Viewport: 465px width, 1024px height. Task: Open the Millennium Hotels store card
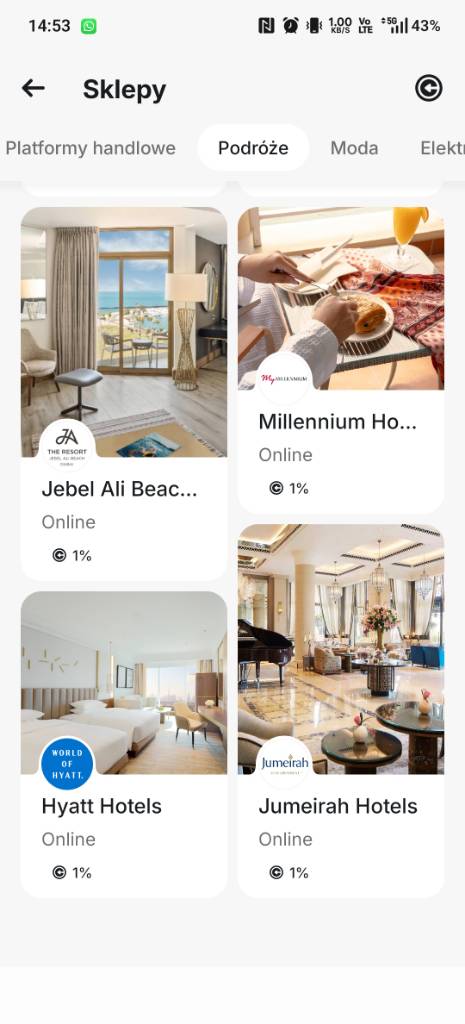[341, 360]
